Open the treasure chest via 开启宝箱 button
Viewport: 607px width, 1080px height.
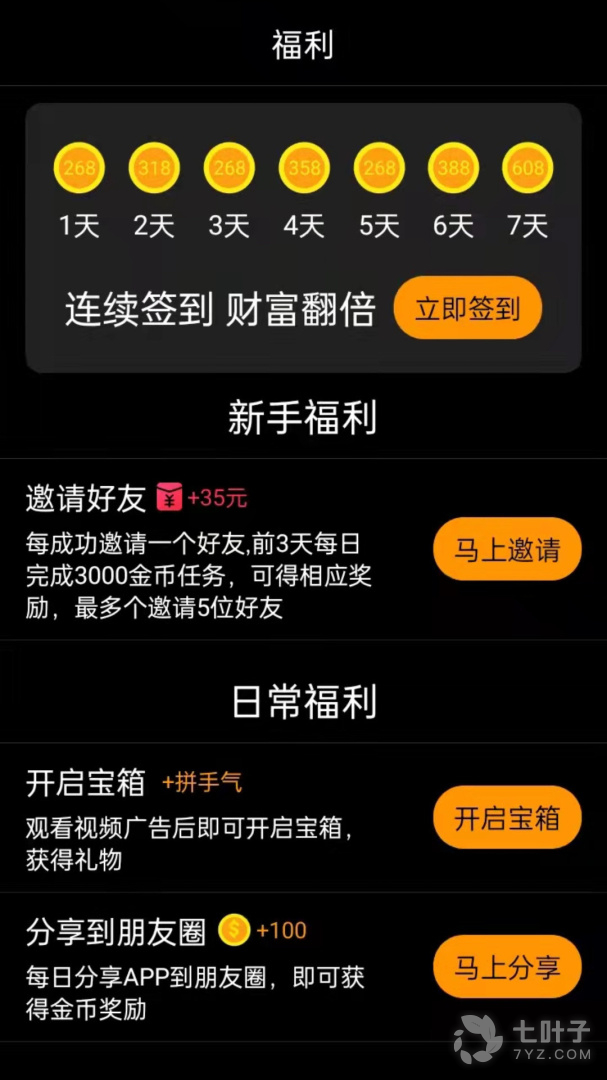coord(507,818)
